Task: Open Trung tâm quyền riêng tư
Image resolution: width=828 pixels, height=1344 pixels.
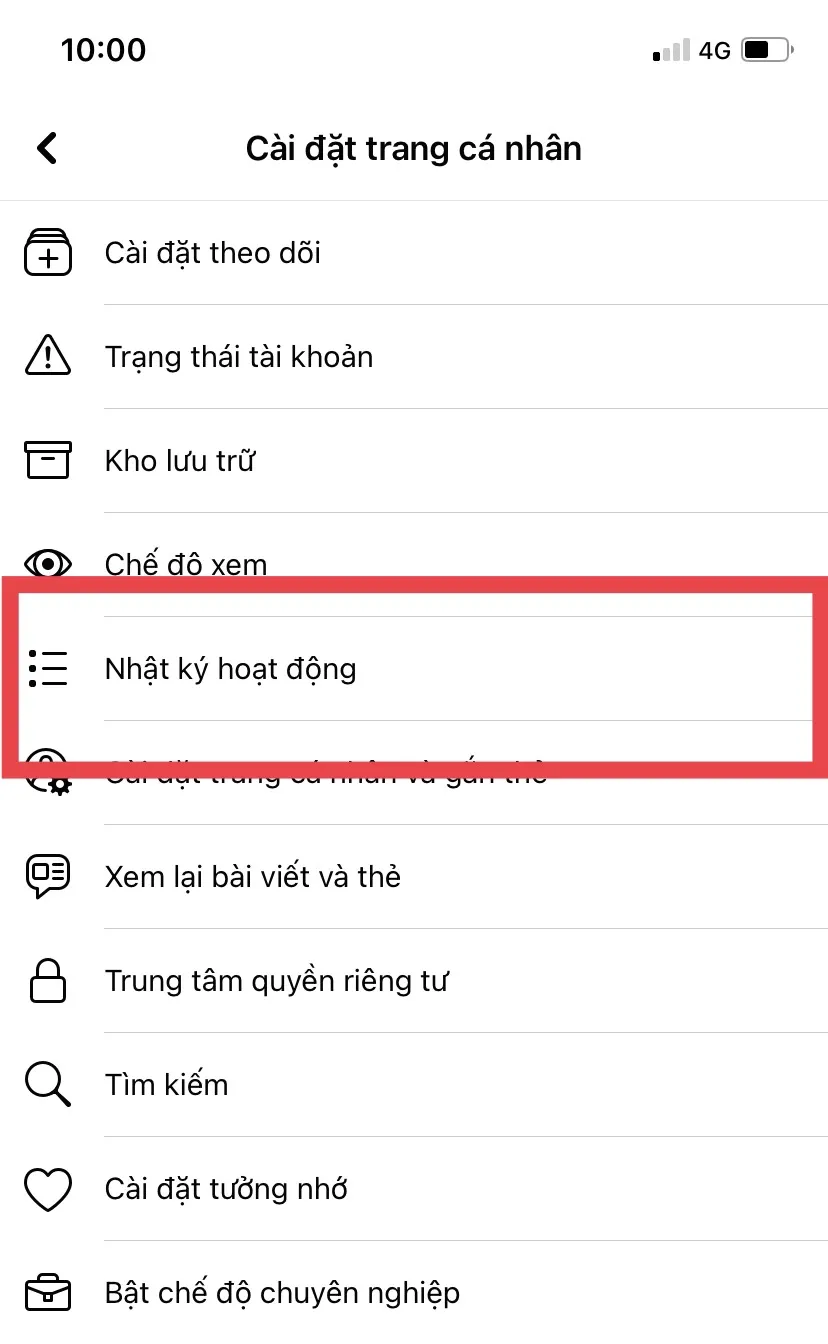Action: [279, 980]
